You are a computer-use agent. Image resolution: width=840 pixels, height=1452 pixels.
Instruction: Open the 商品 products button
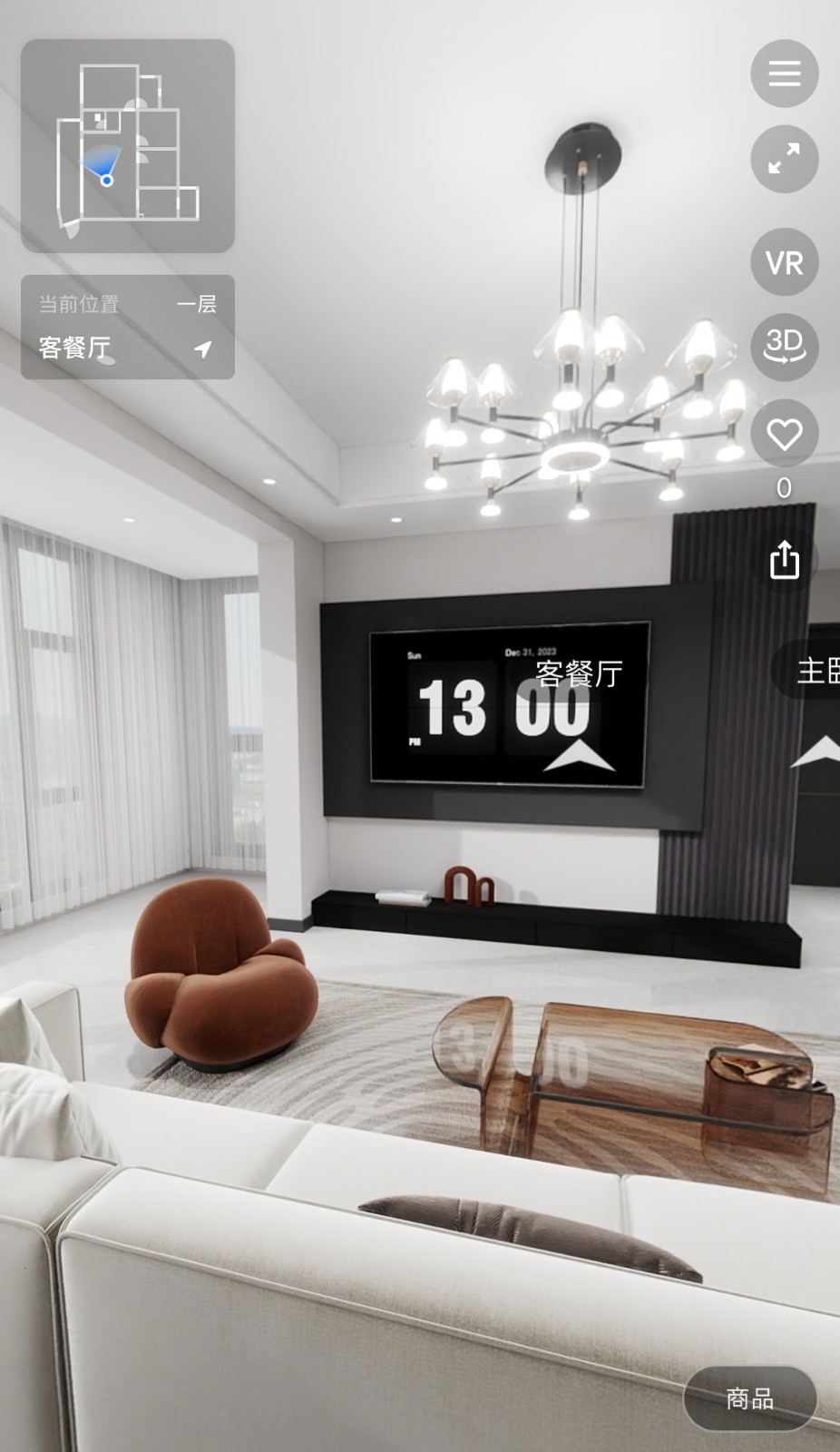click(749, 1398)
